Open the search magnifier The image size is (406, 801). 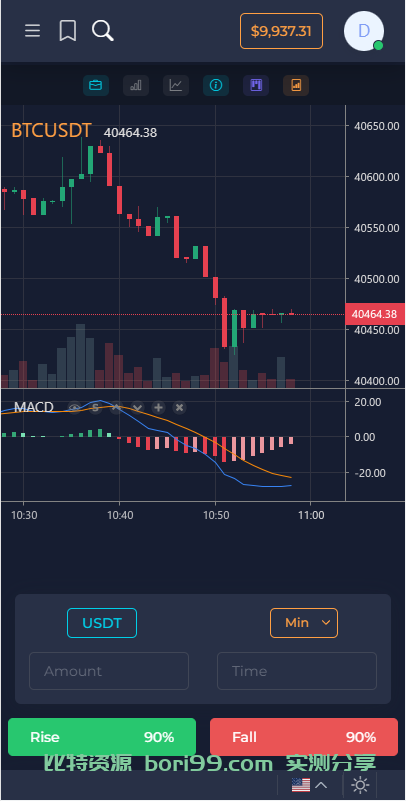(x=103, y=31)
